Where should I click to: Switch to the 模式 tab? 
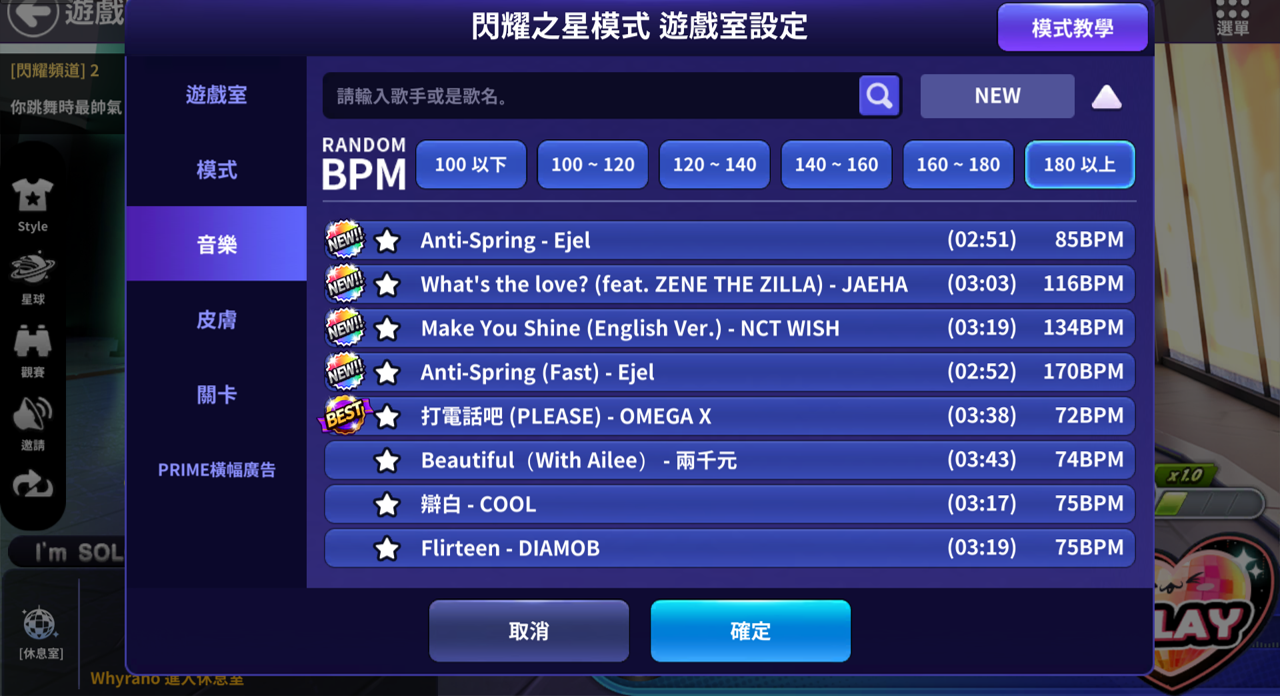point(216,170)
